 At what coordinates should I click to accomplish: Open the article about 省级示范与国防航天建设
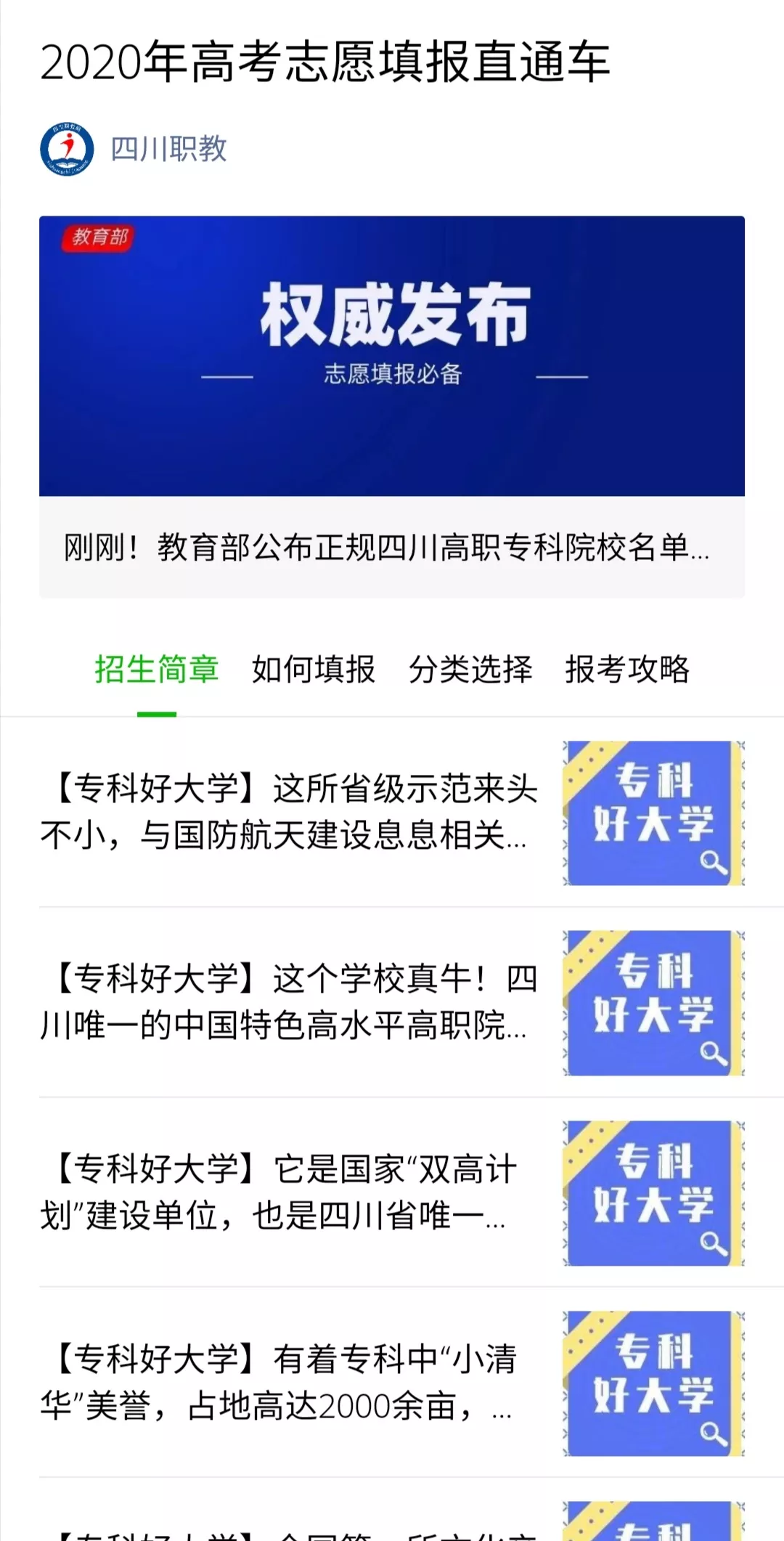coord(289,813)
